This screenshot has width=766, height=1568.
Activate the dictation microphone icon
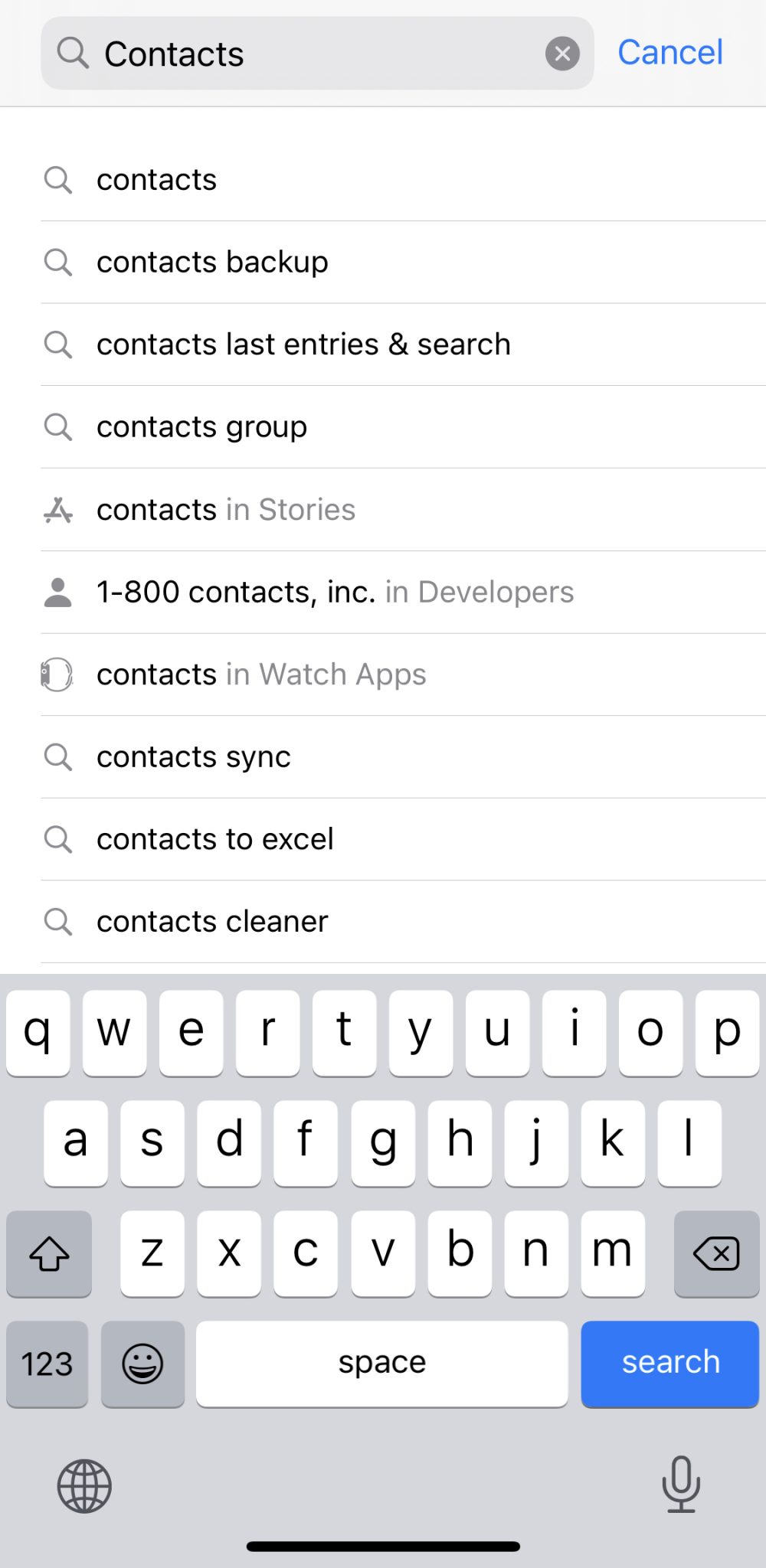[x=682, y=1485]
